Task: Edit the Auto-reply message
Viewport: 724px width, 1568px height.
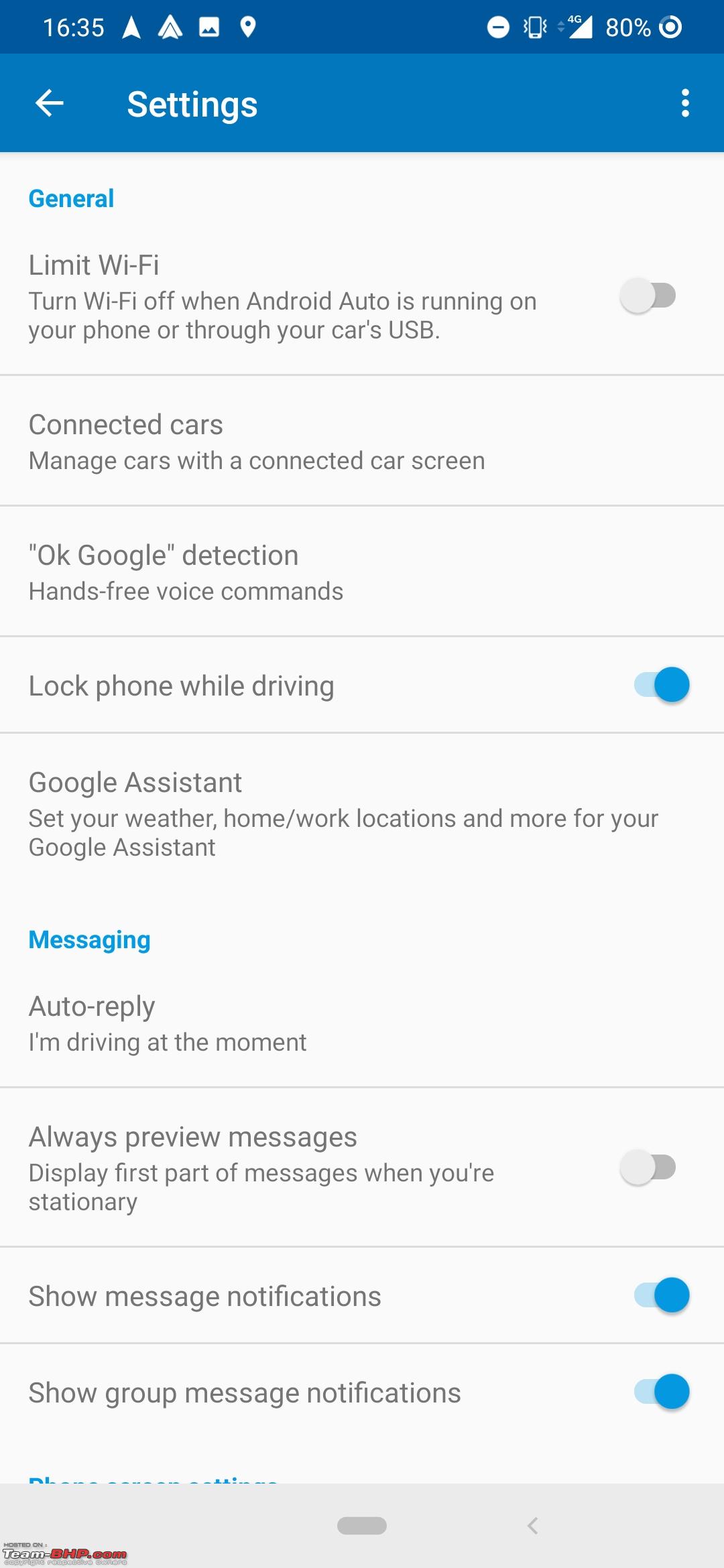Action: click(x=362, y=1023)
